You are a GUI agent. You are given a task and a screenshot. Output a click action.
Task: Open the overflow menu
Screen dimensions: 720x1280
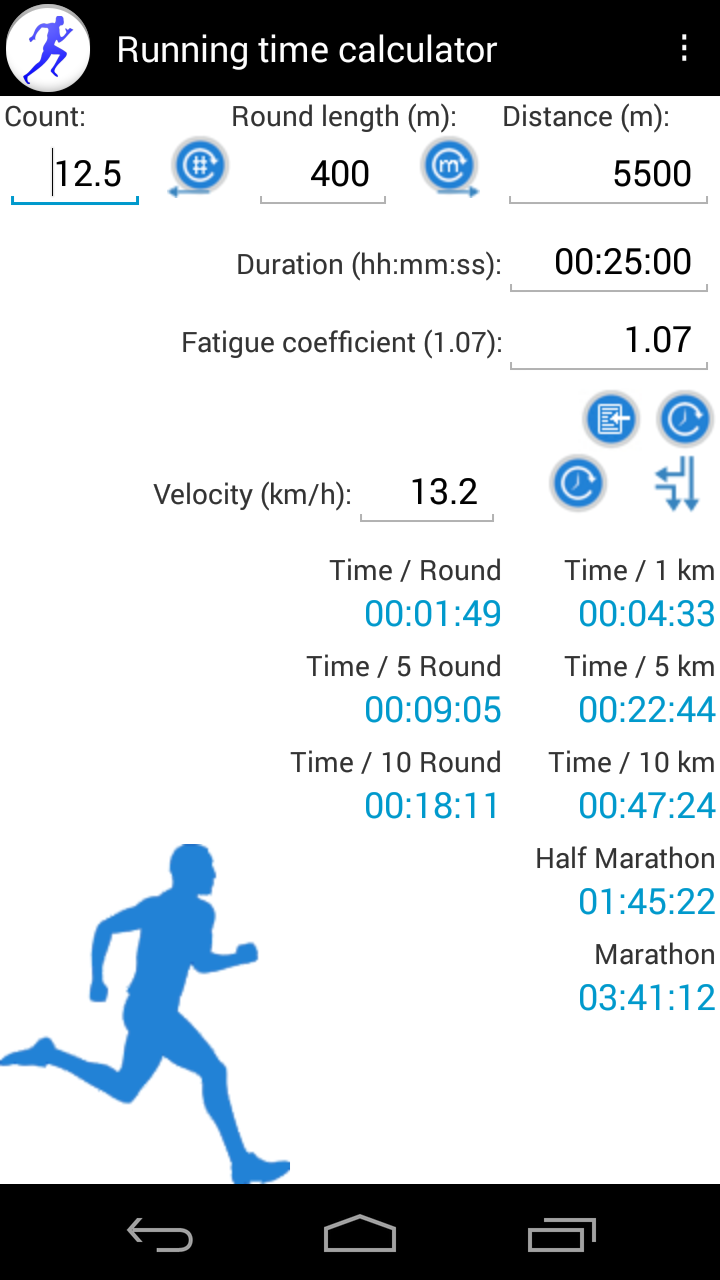pos(684,48)
